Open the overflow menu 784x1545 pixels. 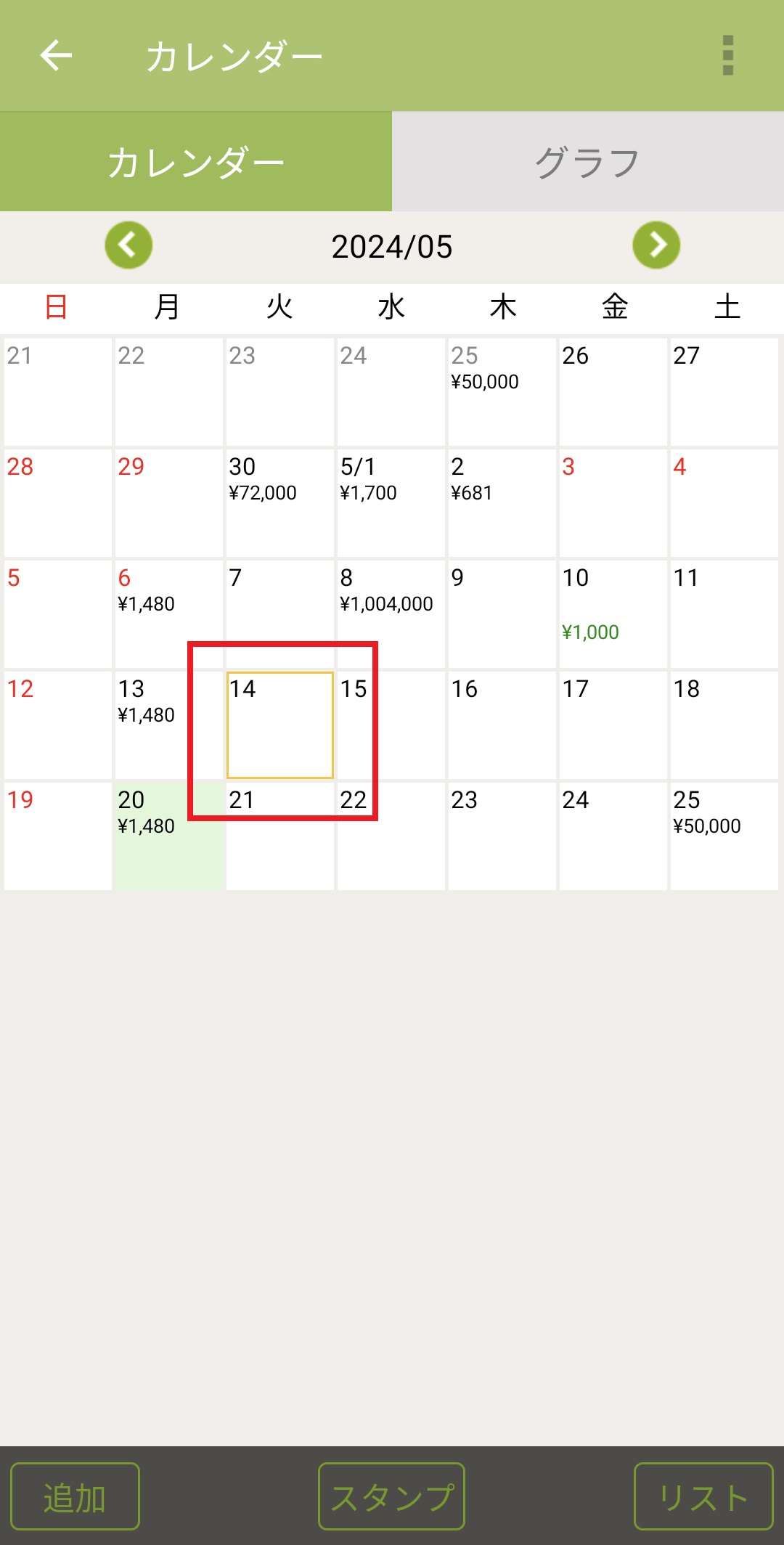point(728,55)
